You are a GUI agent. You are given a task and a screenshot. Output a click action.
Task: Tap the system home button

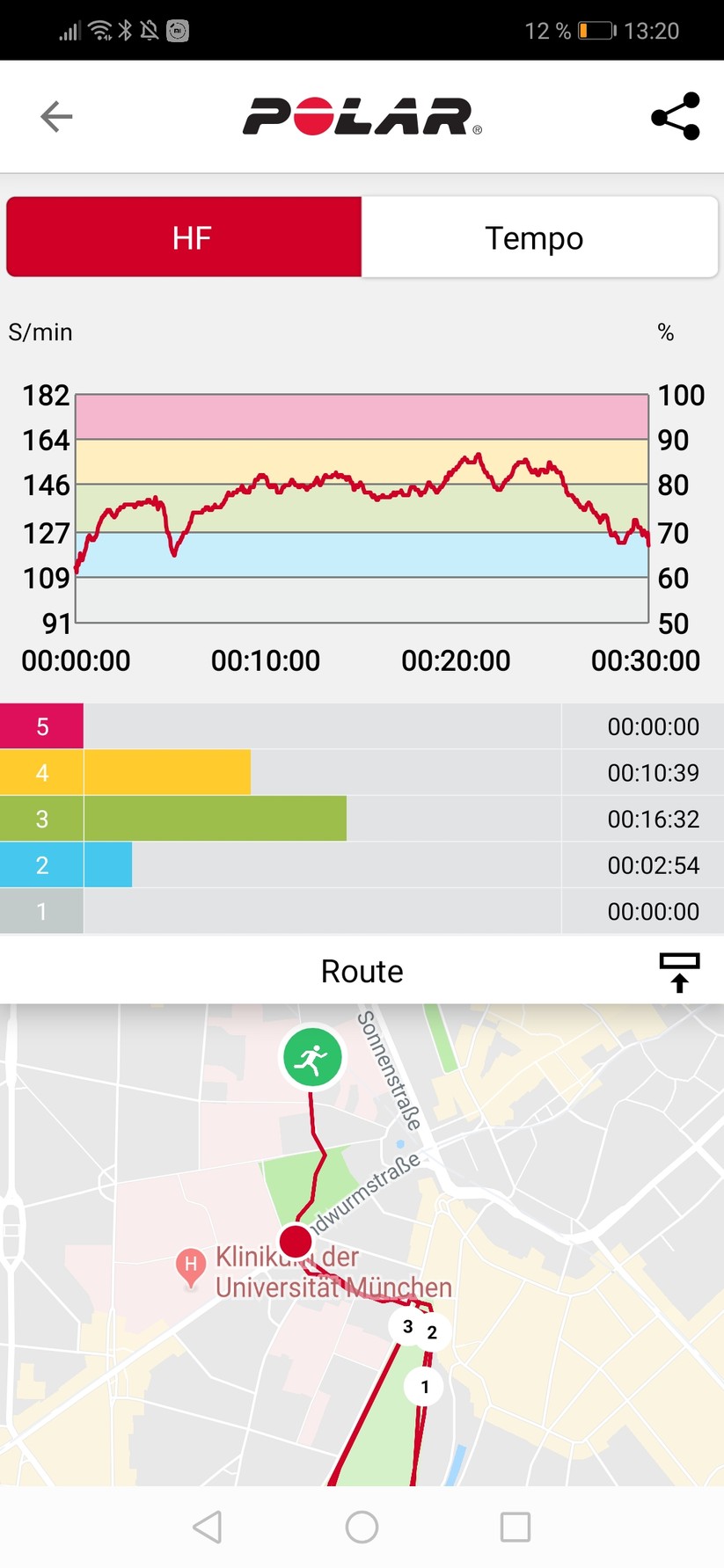[x=362, y=1527]
